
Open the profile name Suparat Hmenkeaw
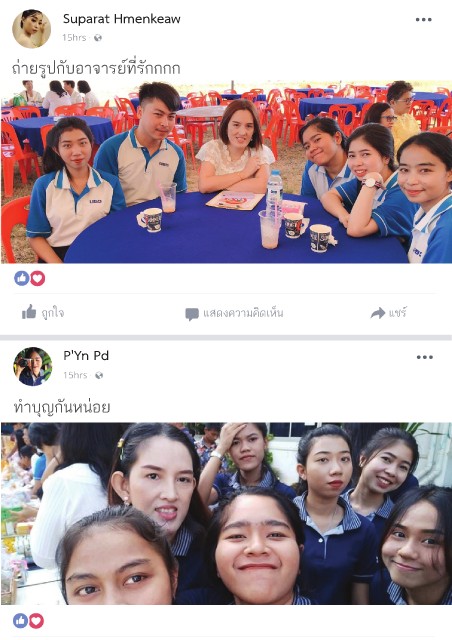pyautogui.click(x=122, y=19)
